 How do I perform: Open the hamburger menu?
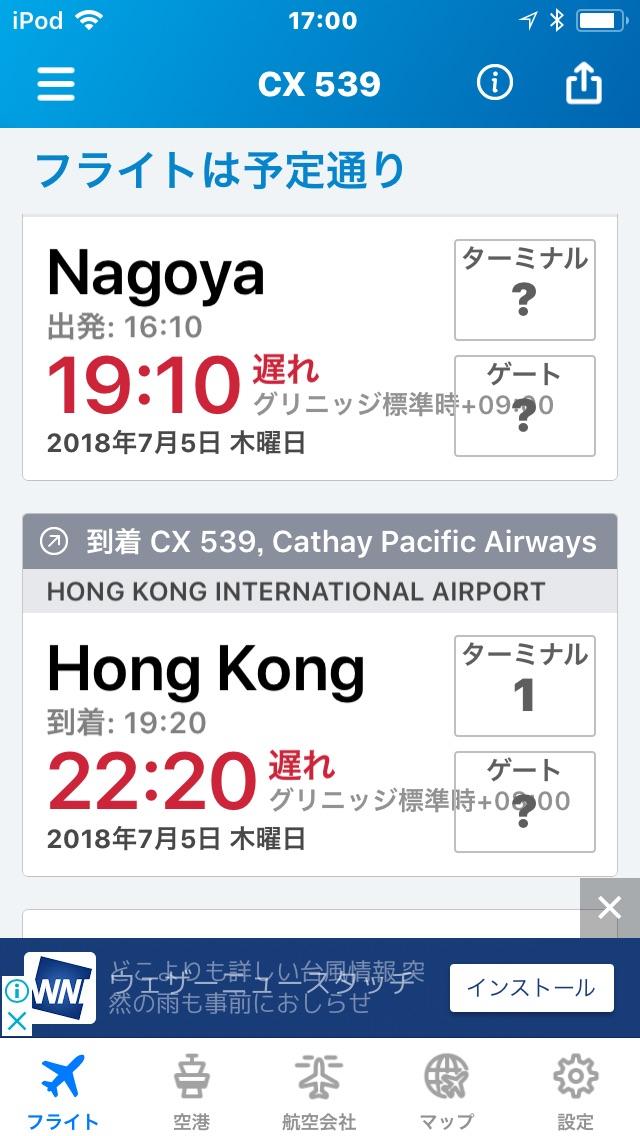coord(56,84)
